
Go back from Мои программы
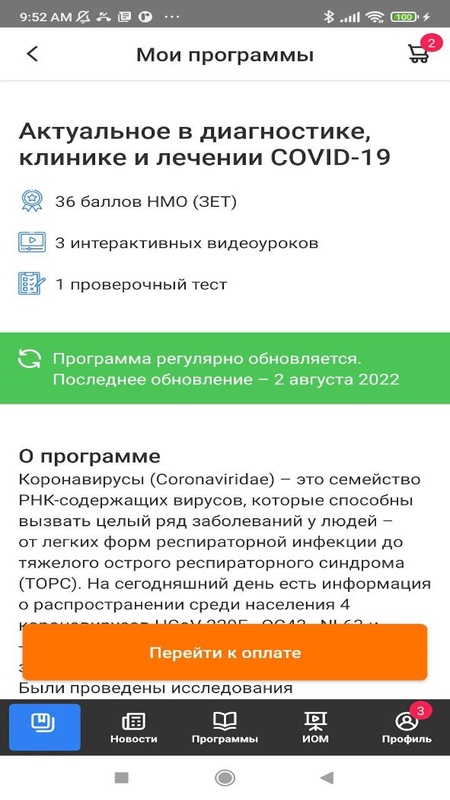pyautogui.click(x=32, y=54)
